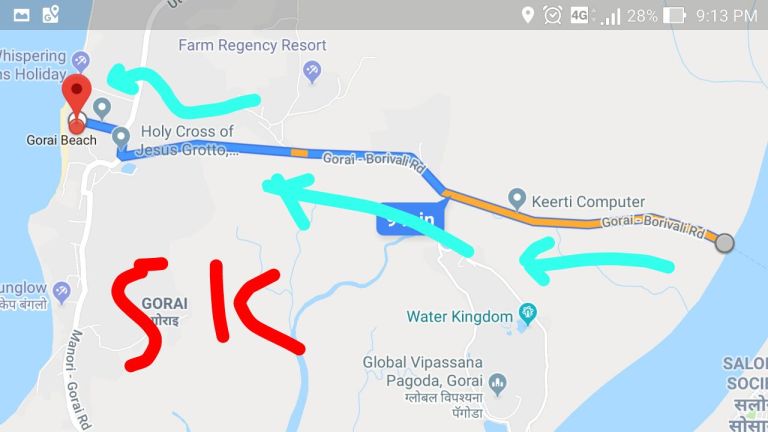Viewport: 768px width, 432px height.
Task: Select the Holy Cross of Jesus Grotto pin
Action: (x=121, y=137)
